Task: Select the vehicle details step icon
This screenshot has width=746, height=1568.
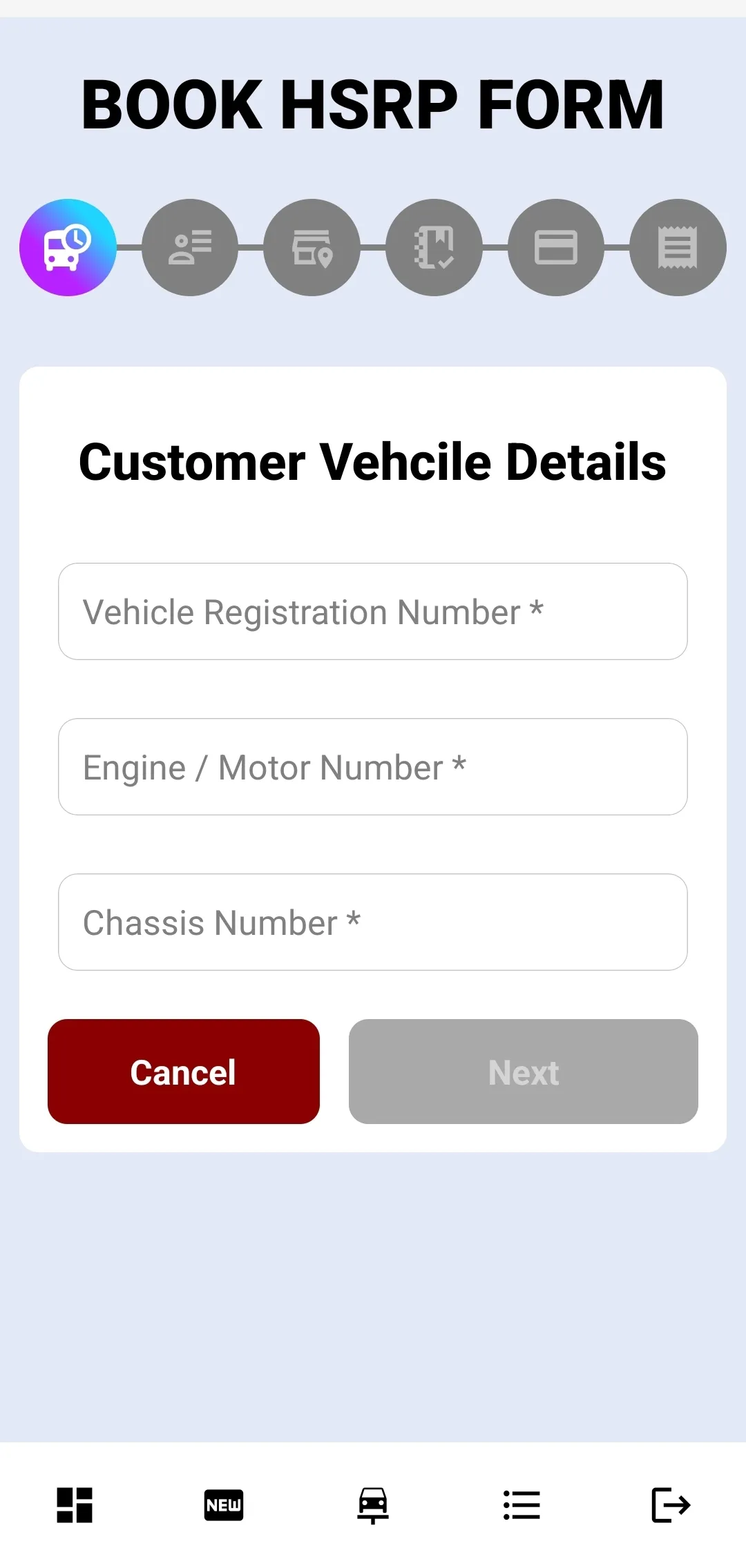Action: (x=68, y=248)
